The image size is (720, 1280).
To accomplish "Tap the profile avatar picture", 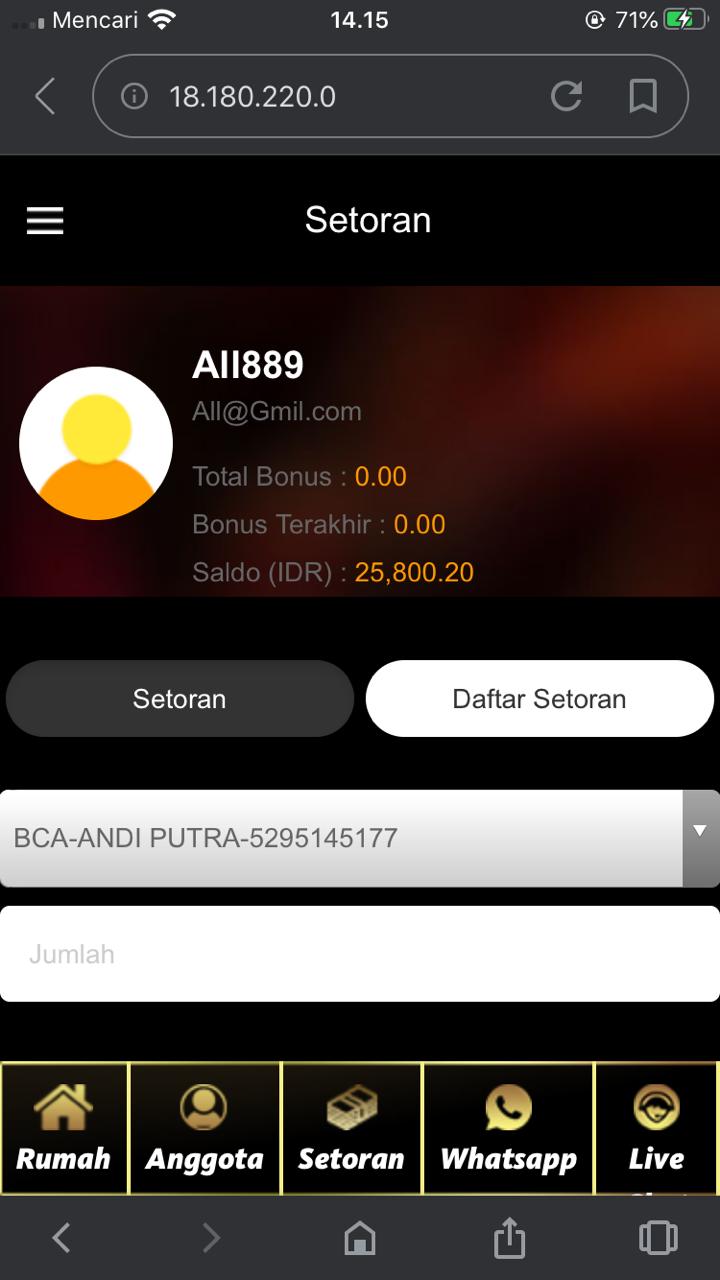I will (x=96, y=443).
